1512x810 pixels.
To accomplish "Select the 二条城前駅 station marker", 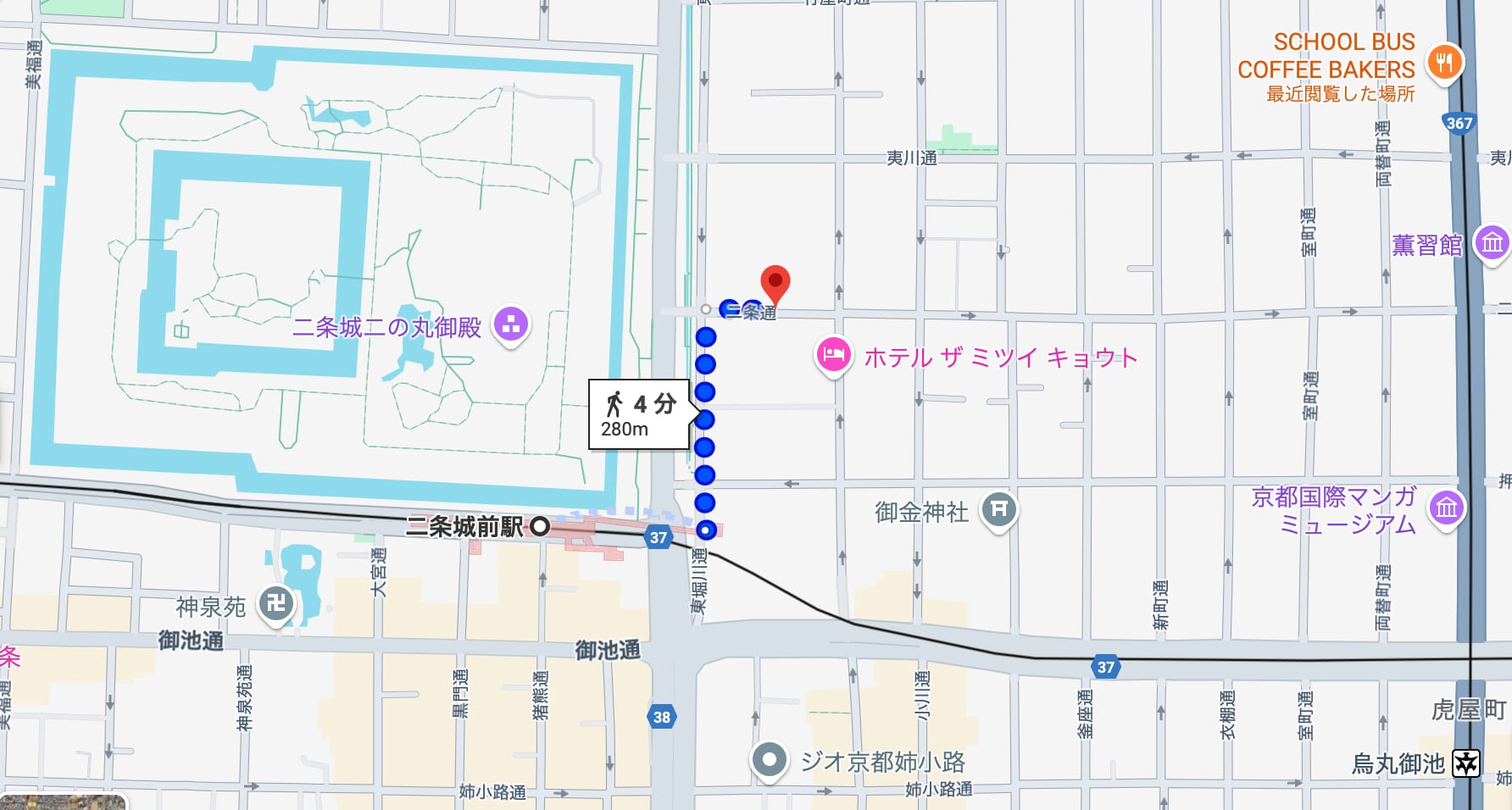I will pyautogui.click(x=540, y=527).
